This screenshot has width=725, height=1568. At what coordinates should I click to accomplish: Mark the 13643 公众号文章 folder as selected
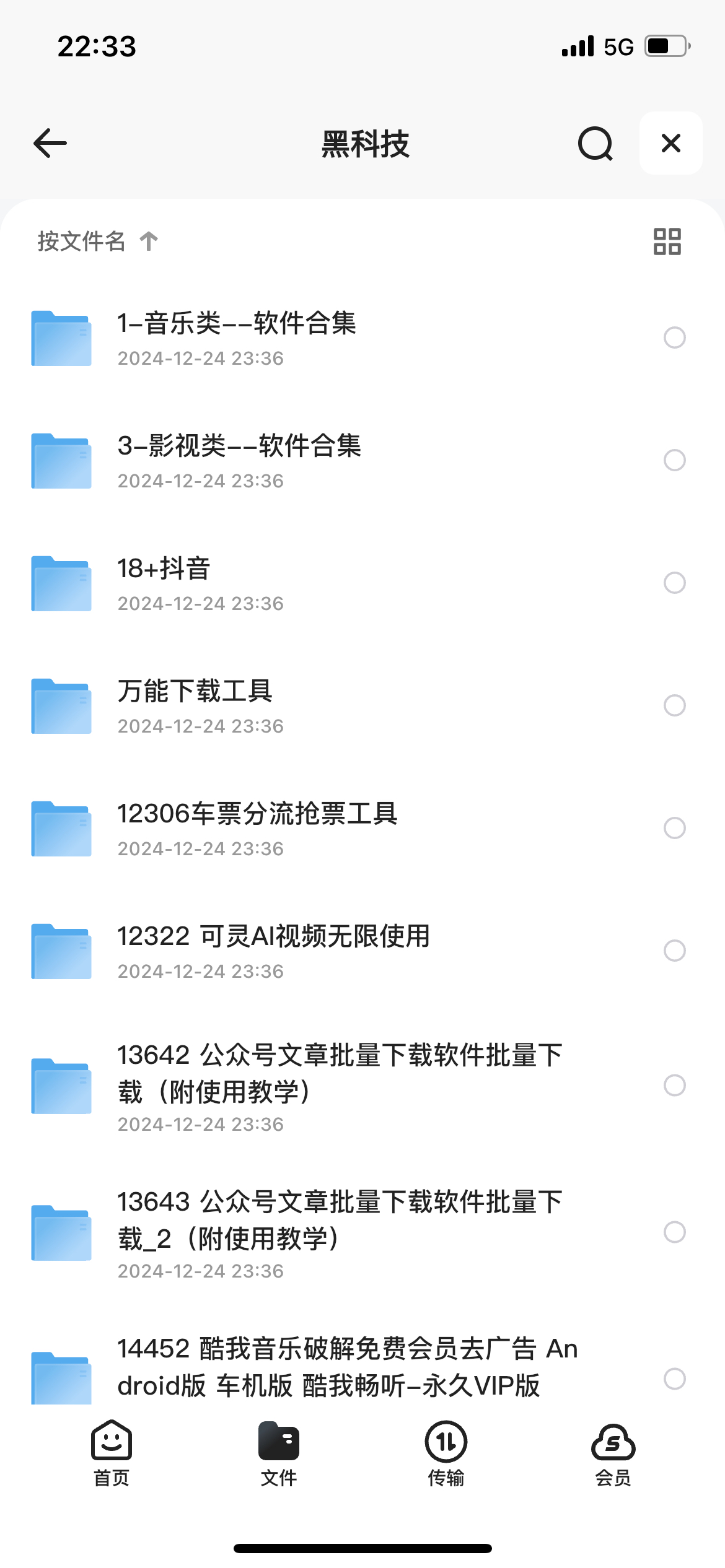[674, 1232]
